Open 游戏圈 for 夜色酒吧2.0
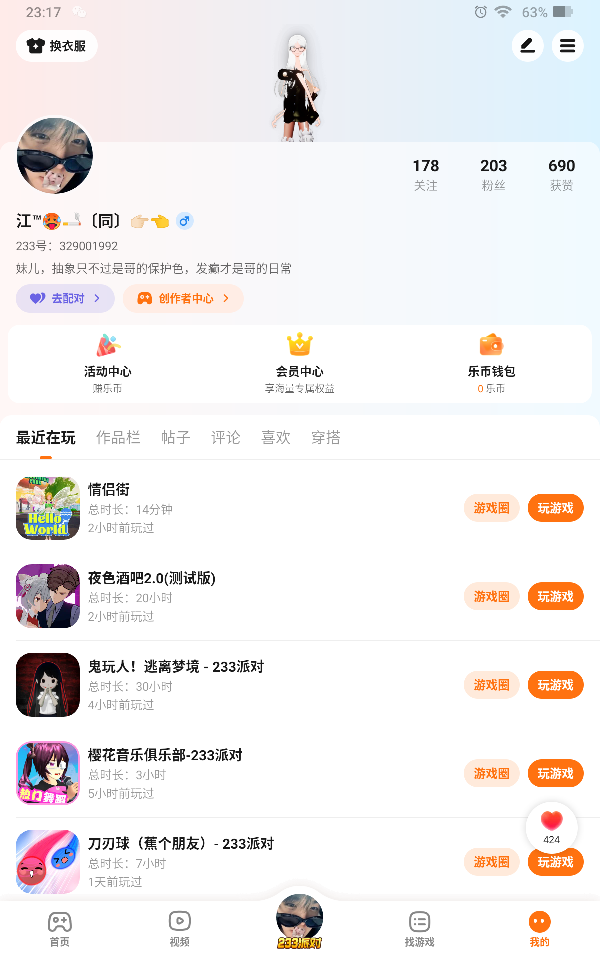The image size is (600, 960). tap(491, 596)
